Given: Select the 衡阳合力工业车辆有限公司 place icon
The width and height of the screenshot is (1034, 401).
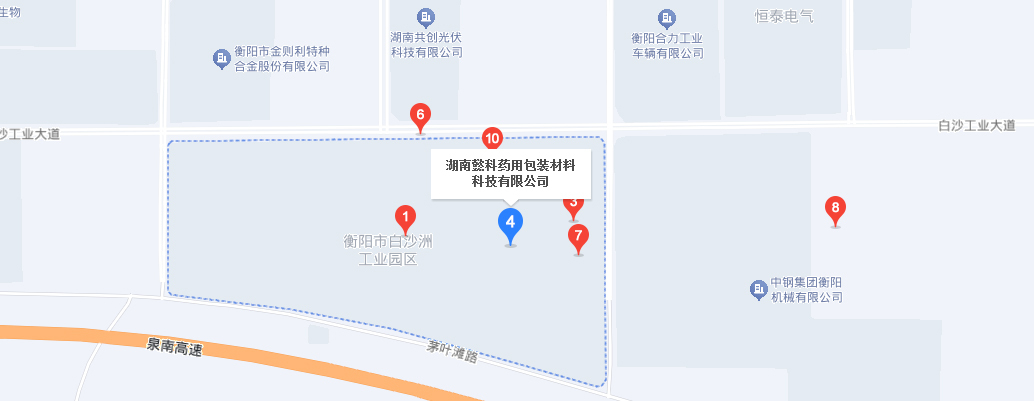Looking at the screenshot, I should (667, 18).
